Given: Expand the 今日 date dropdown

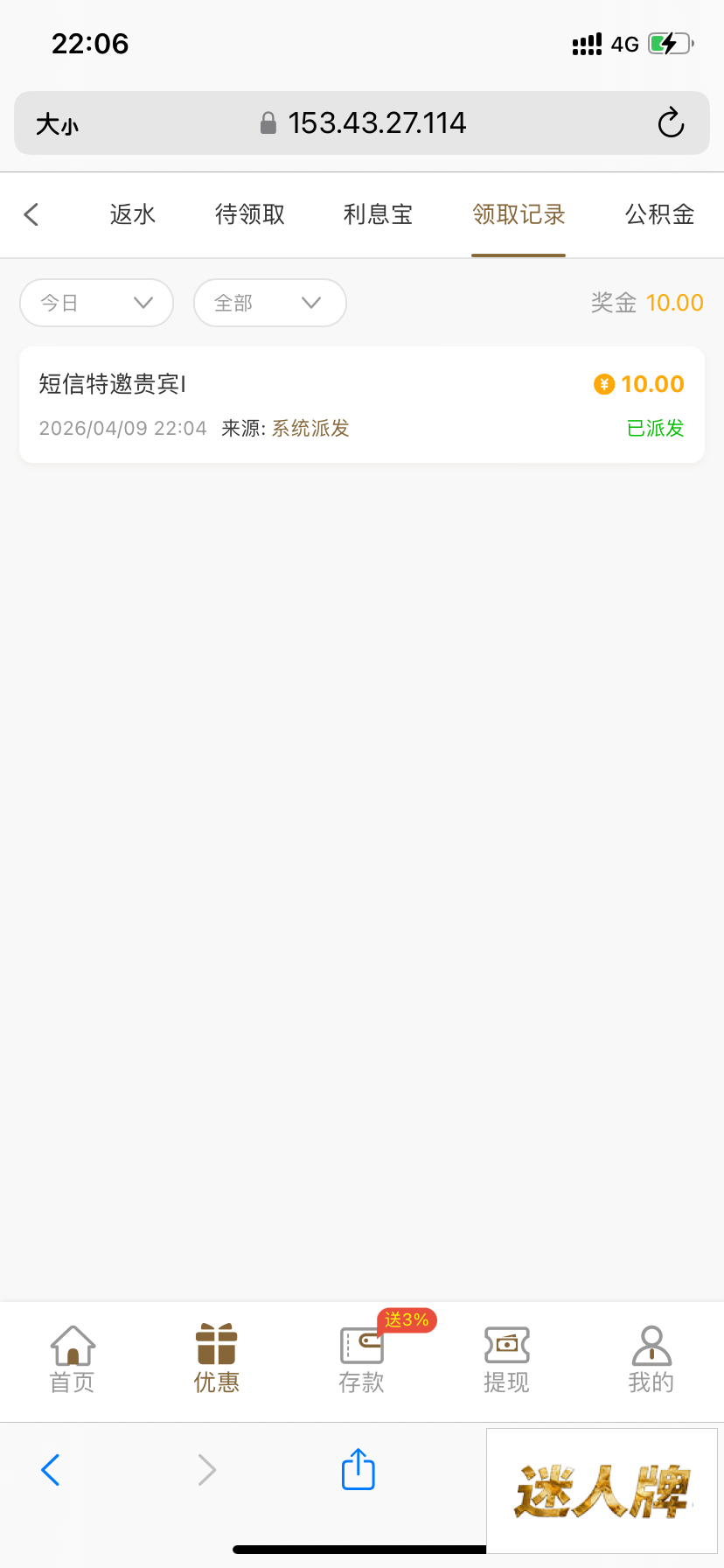Looking at the screenshot, I should tap(96, 303).
